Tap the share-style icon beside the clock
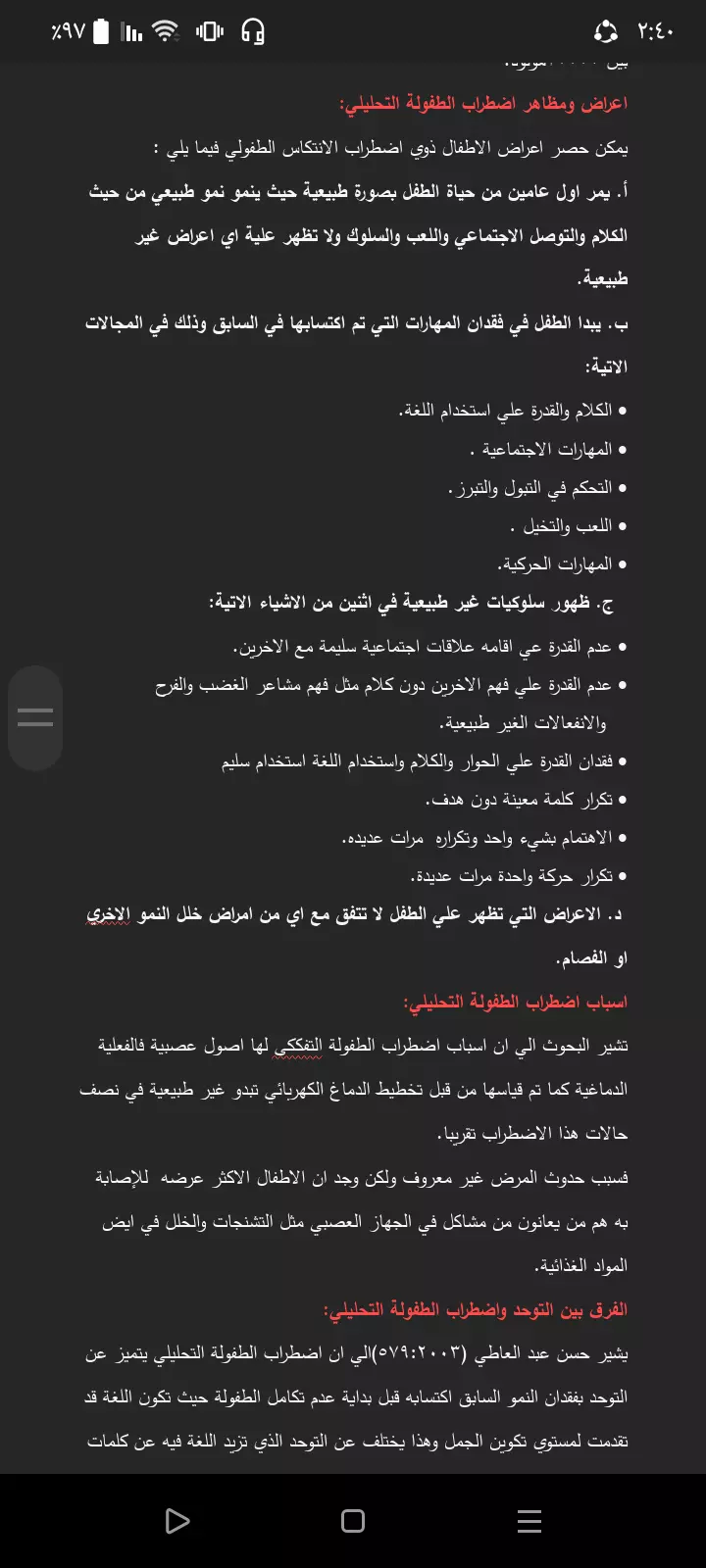Screen dimensions: 706x1568 pos(606,30)
